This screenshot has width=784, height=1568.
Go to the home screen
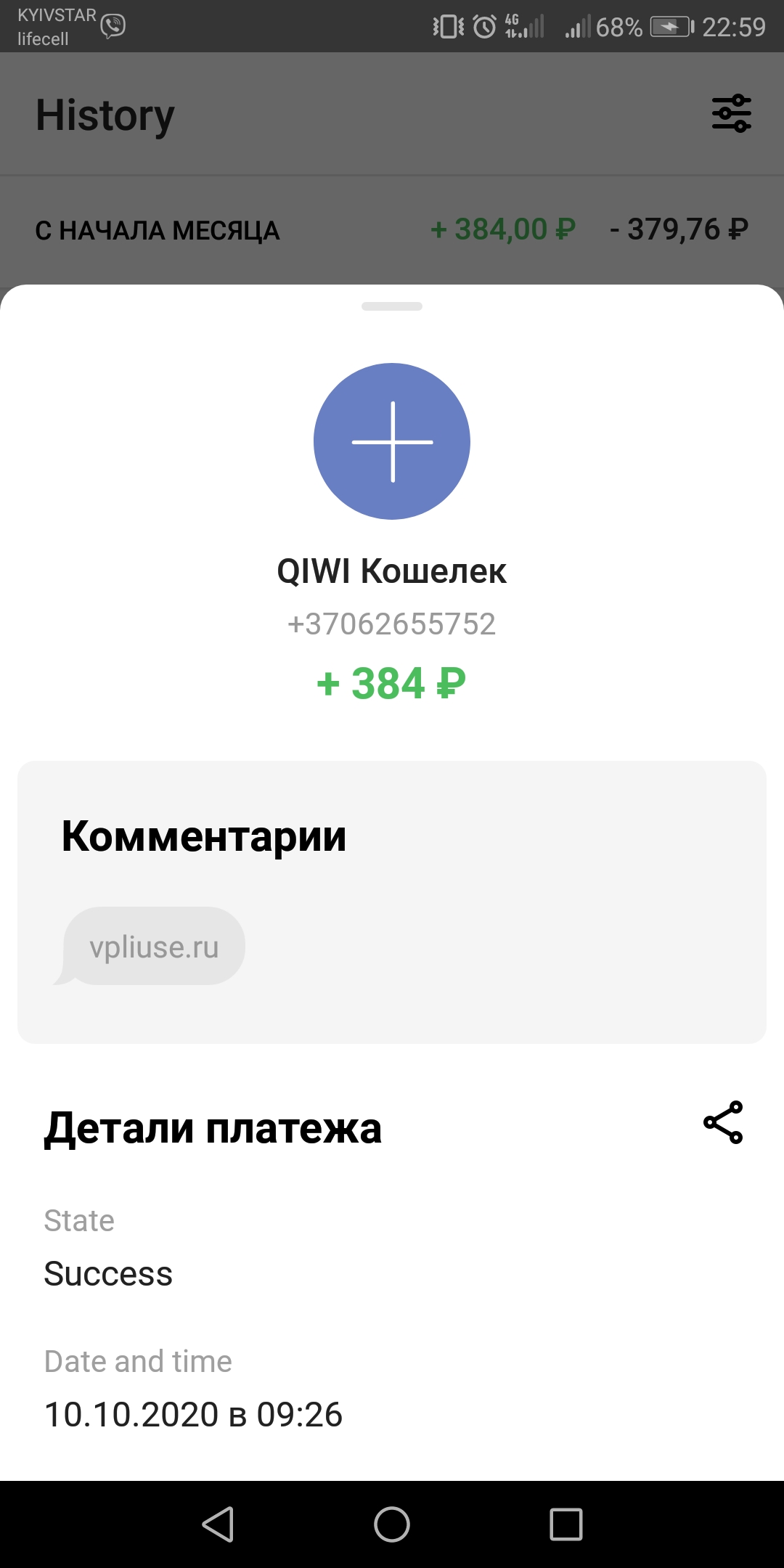click(392, 1524)
